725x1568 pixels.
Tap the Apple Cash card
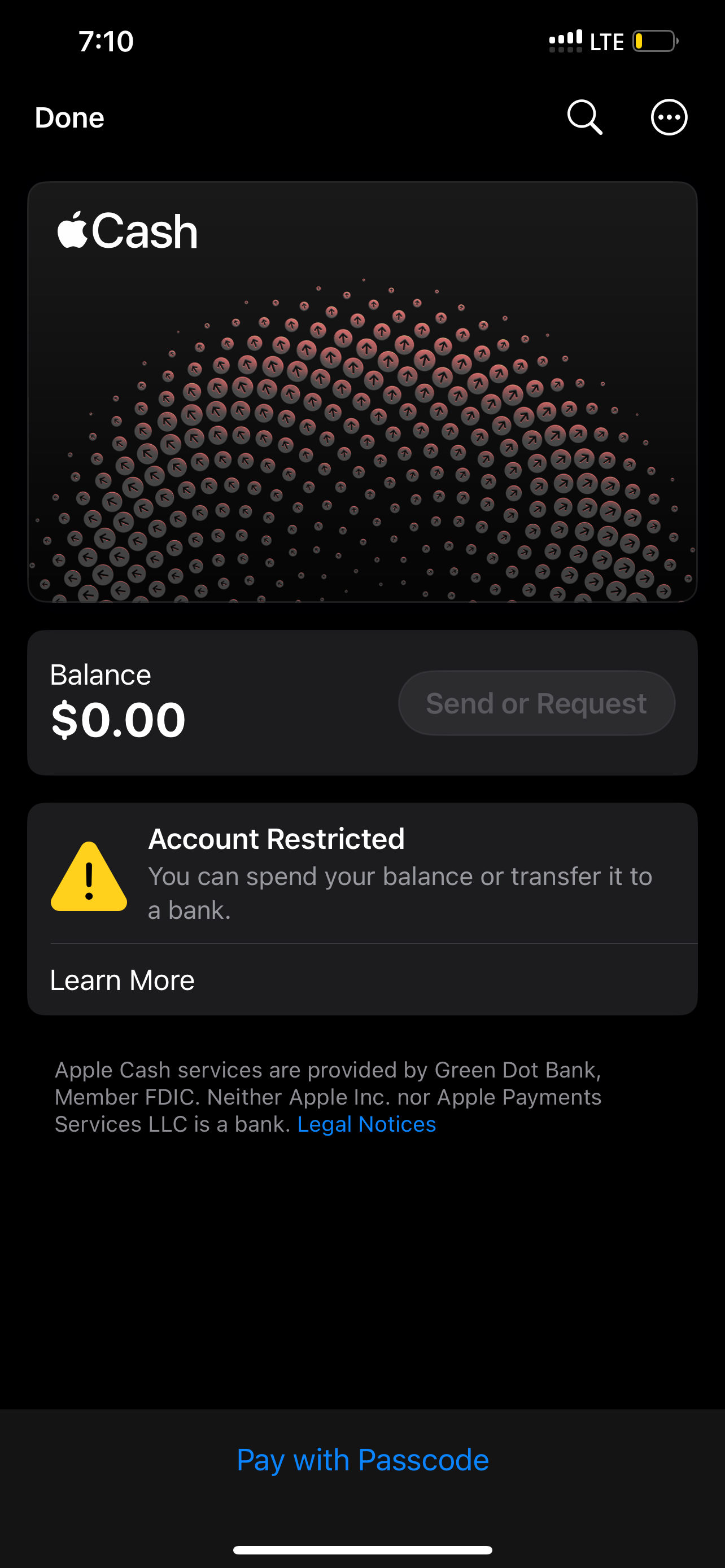362,392
